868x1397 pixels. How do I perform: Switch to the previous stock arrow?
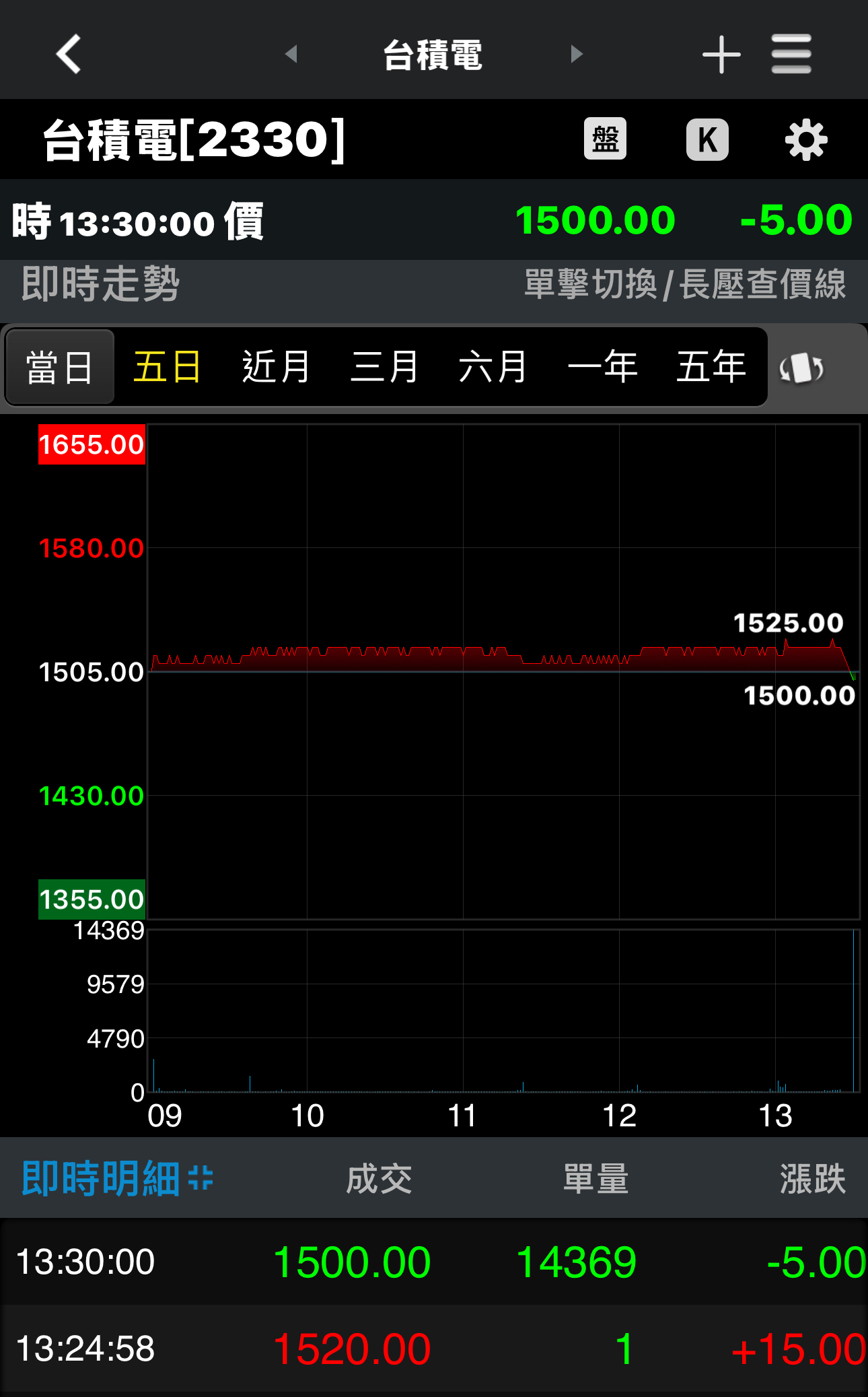click(291, 54)
